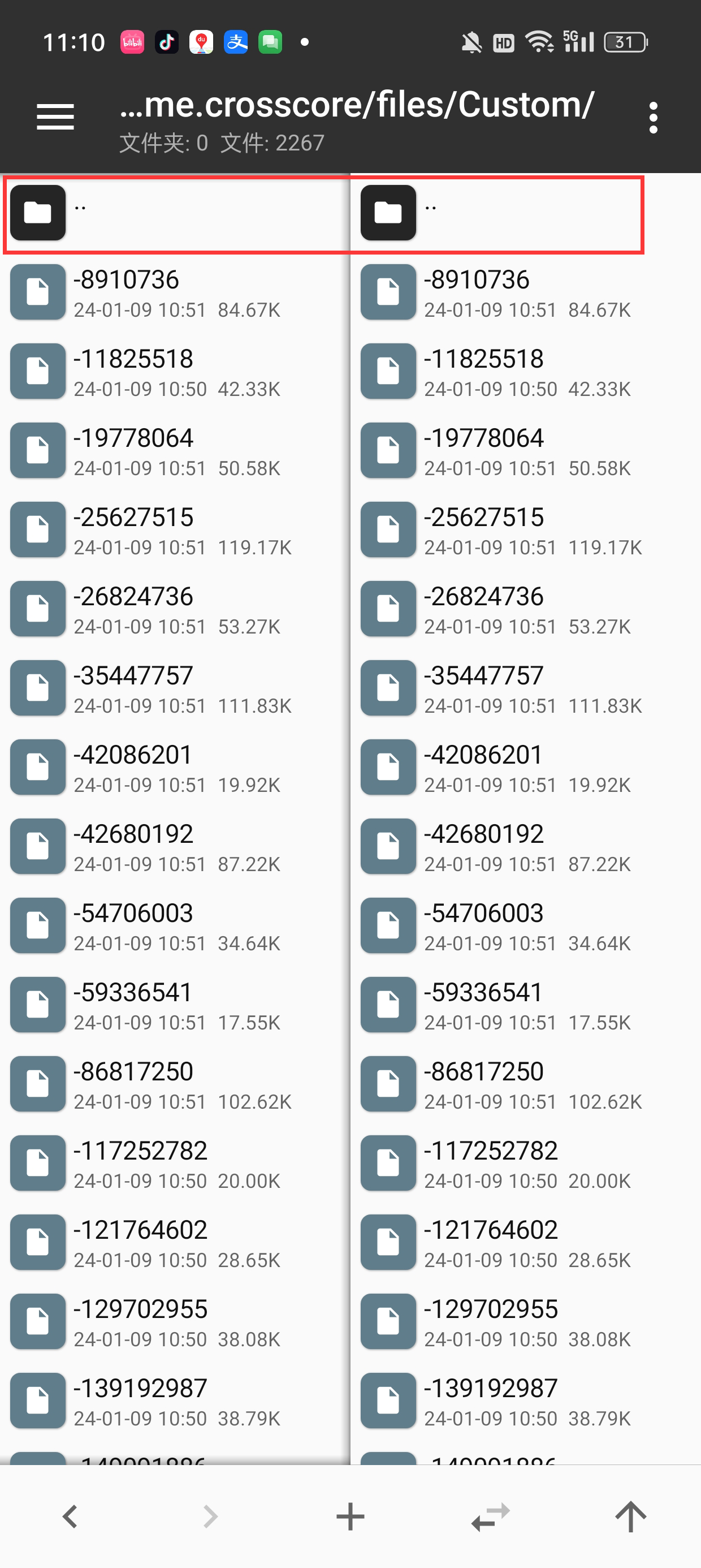The image size is (701, 1568).
Task: Tap the forward arrow in bottom toolbar
Action: pos(210,1517)
